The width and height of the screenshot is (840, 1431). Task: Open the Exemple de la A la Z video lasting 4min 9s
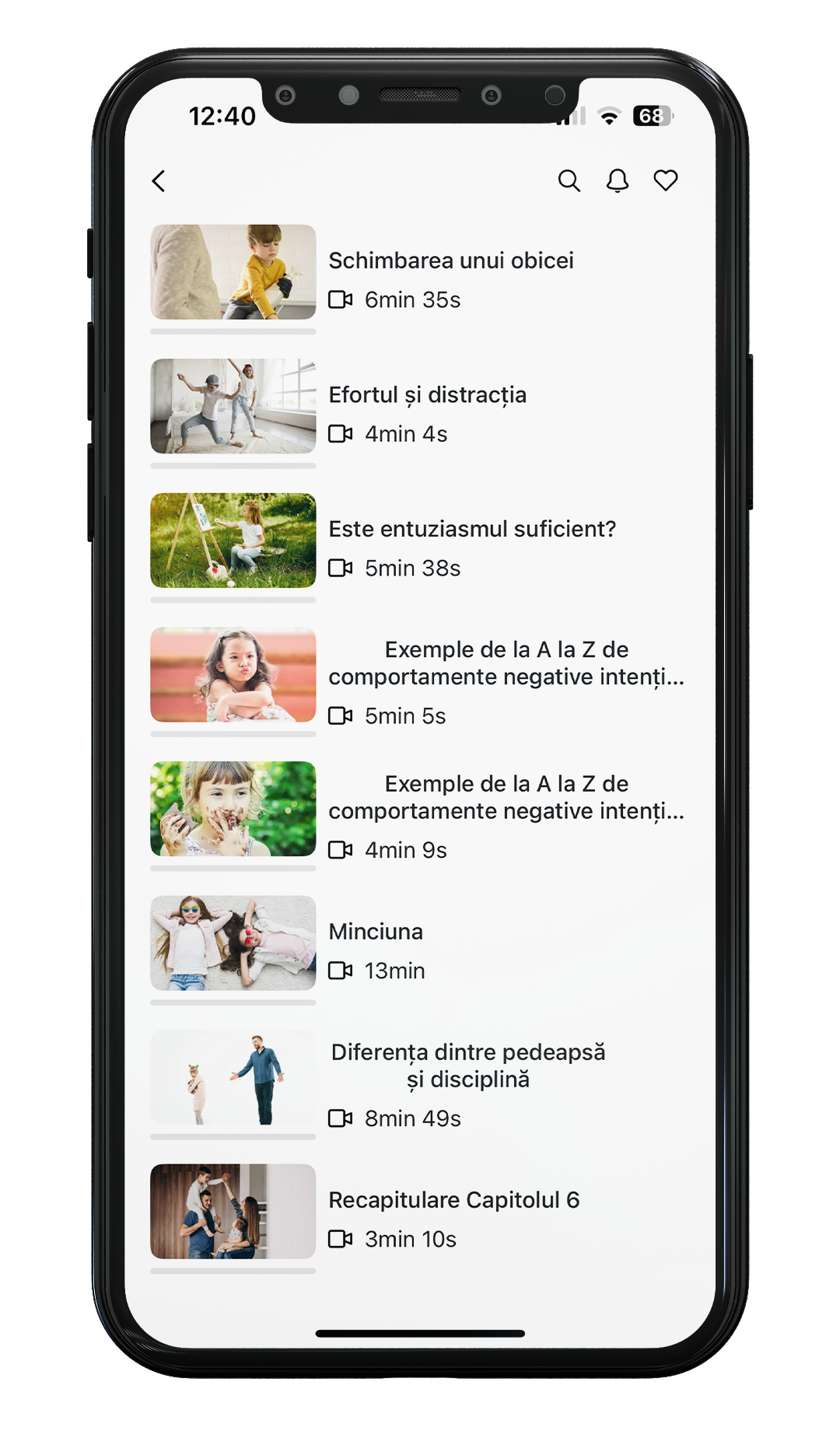point(506,798)
